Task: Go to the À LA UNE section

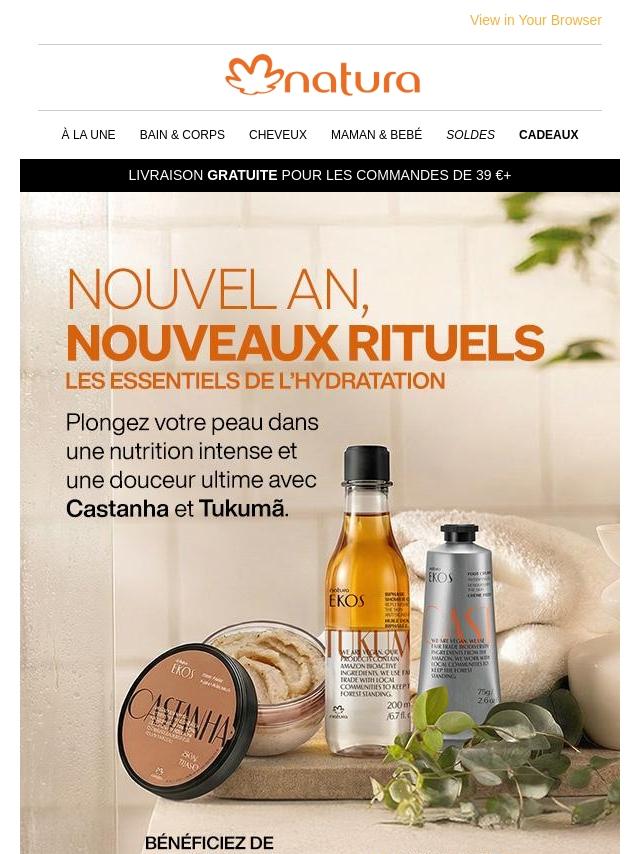Action: tap(88, 135)
